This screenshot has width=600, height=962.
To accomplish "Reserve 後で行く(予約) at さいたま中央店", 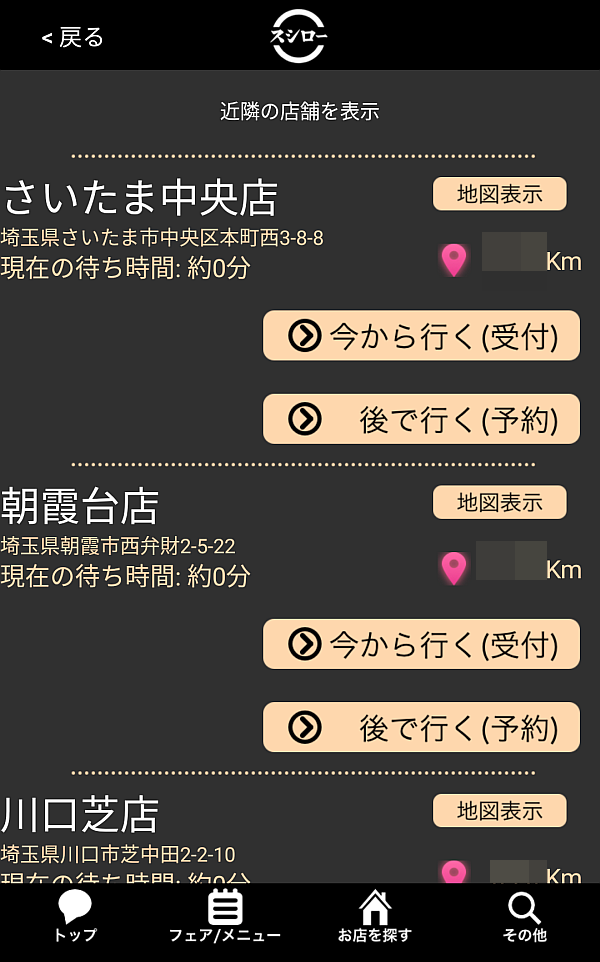I will 421,419.
